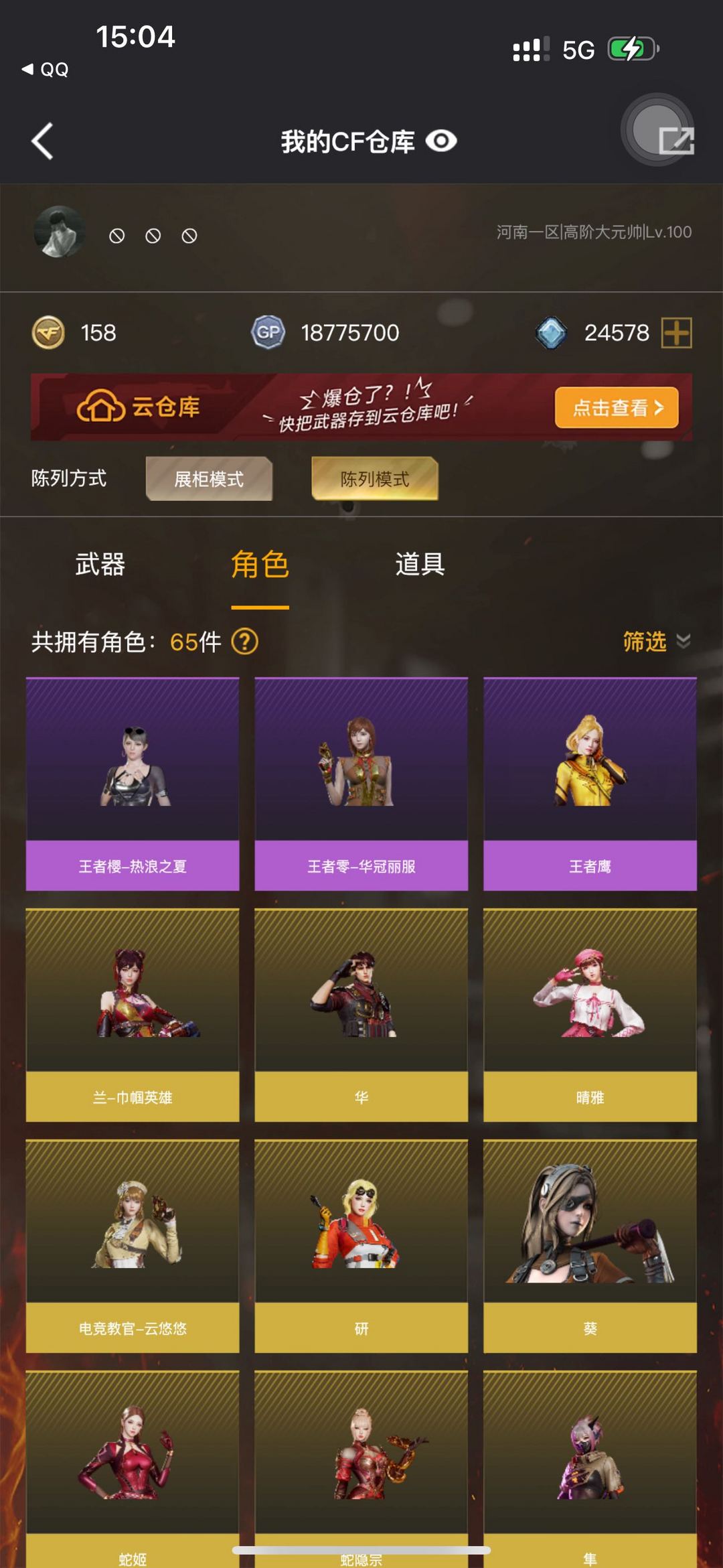Image resolution: width=723 pixels, height=1568 pixels.
Task: Tap the plus icon next to 24578 diamonds
Action: (676, 333)
